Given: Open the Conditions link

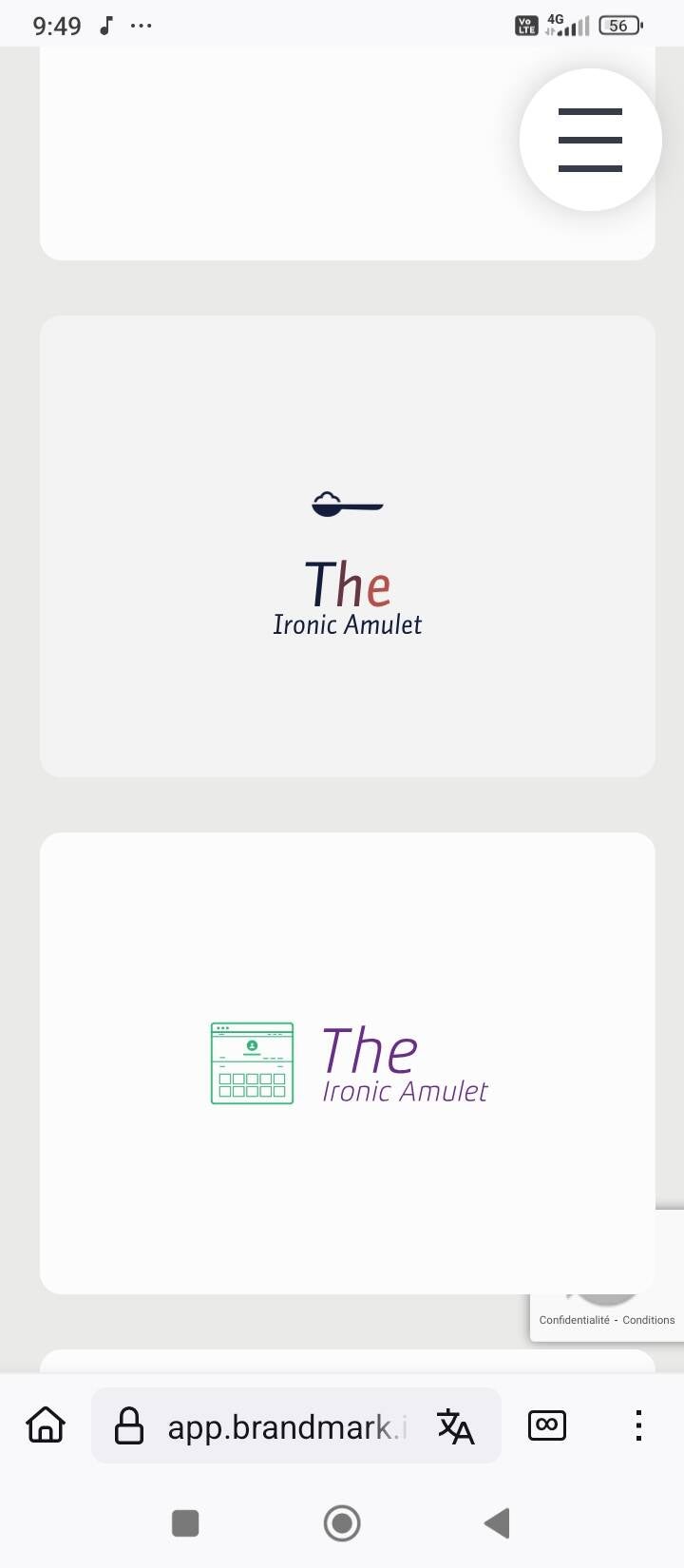Looking at the screenshot, I should point(649,1320).
